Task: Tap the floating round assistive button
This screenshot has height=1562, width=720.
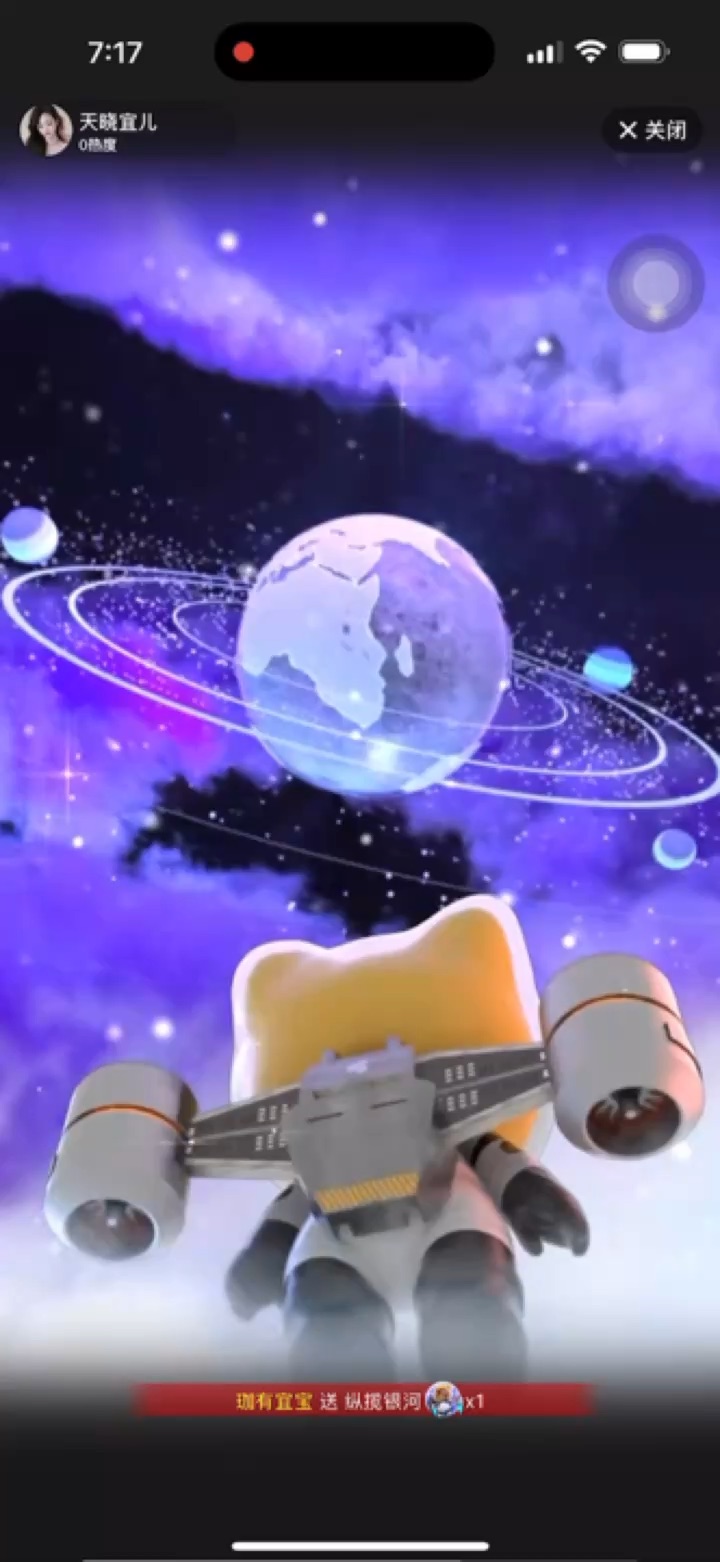Action: tap(656, 283)
